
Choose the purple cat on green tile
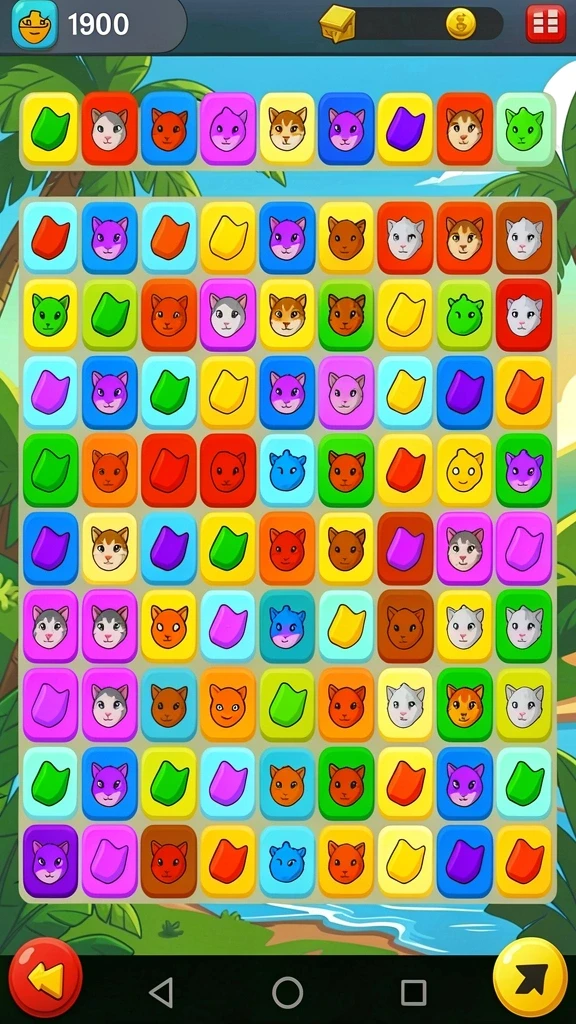coord(524,470)
